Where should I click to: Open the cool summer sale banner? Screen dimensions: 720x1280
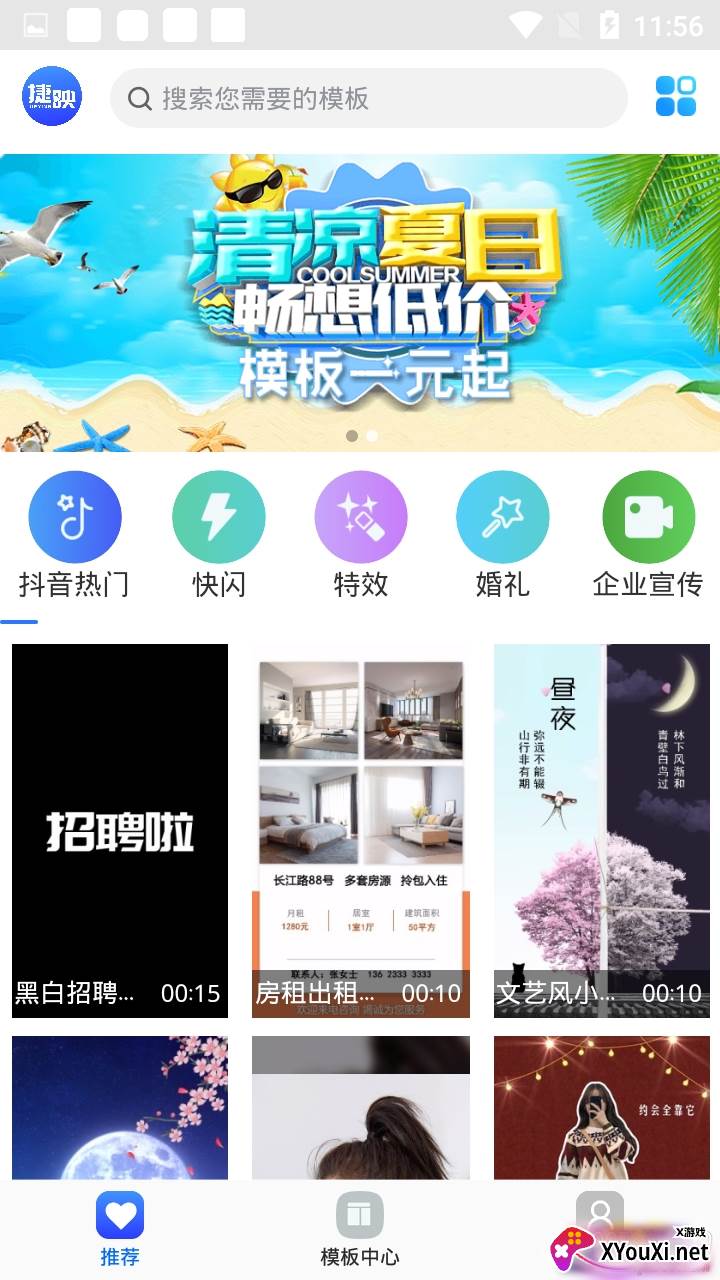point(360,302)
